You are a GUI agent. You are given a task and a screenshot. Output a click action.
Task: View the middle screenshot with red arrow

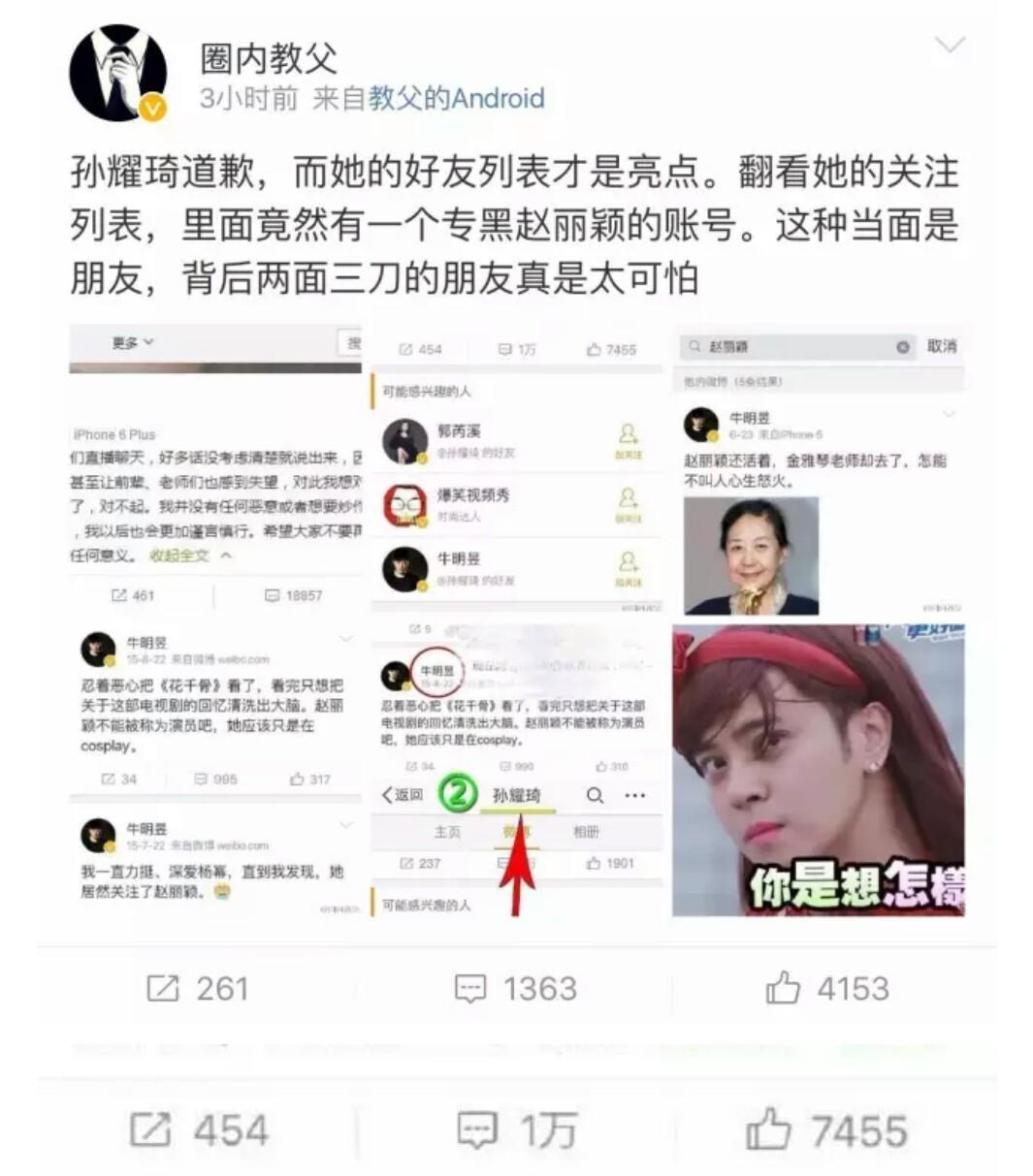click(516, 620)
